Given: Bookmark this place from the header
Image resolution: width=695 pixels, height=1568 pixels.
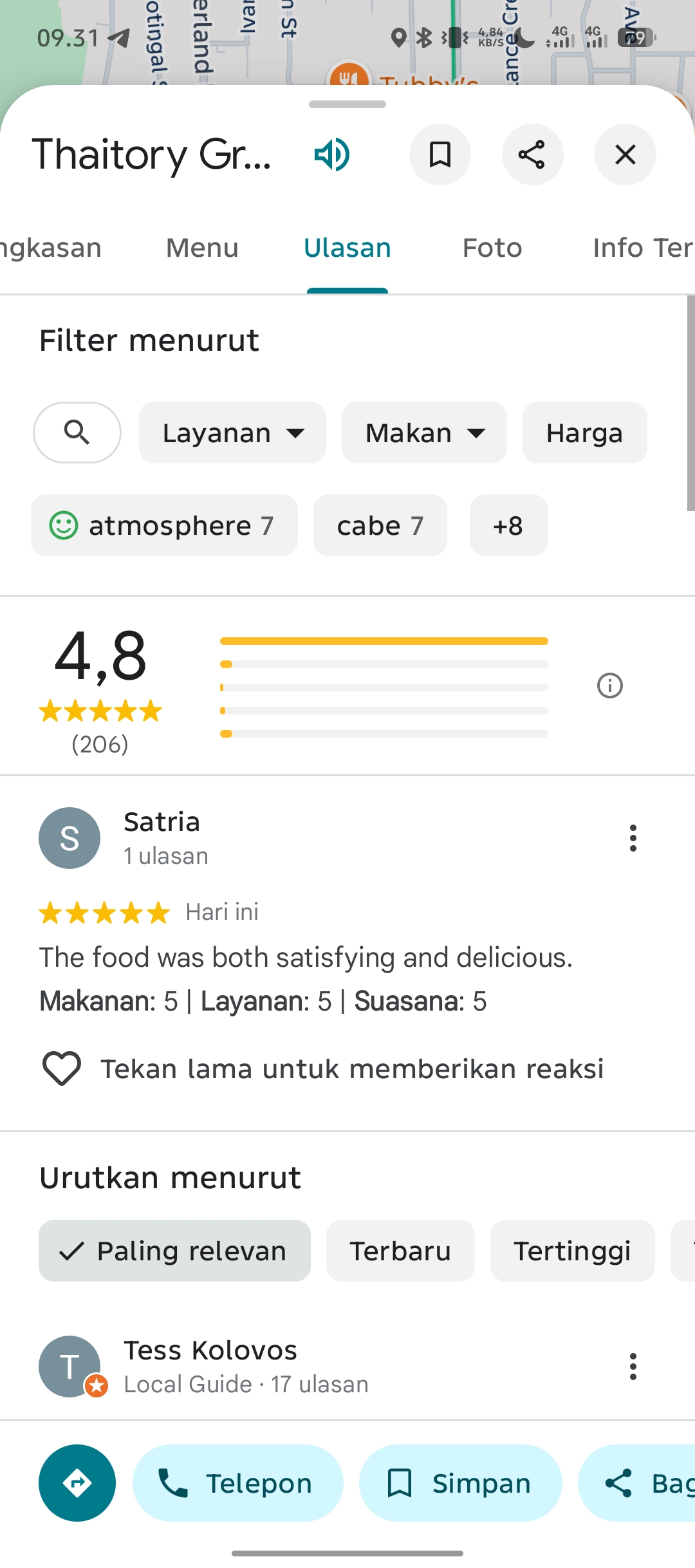Looking at the screenshot, I should click(440, 154).
